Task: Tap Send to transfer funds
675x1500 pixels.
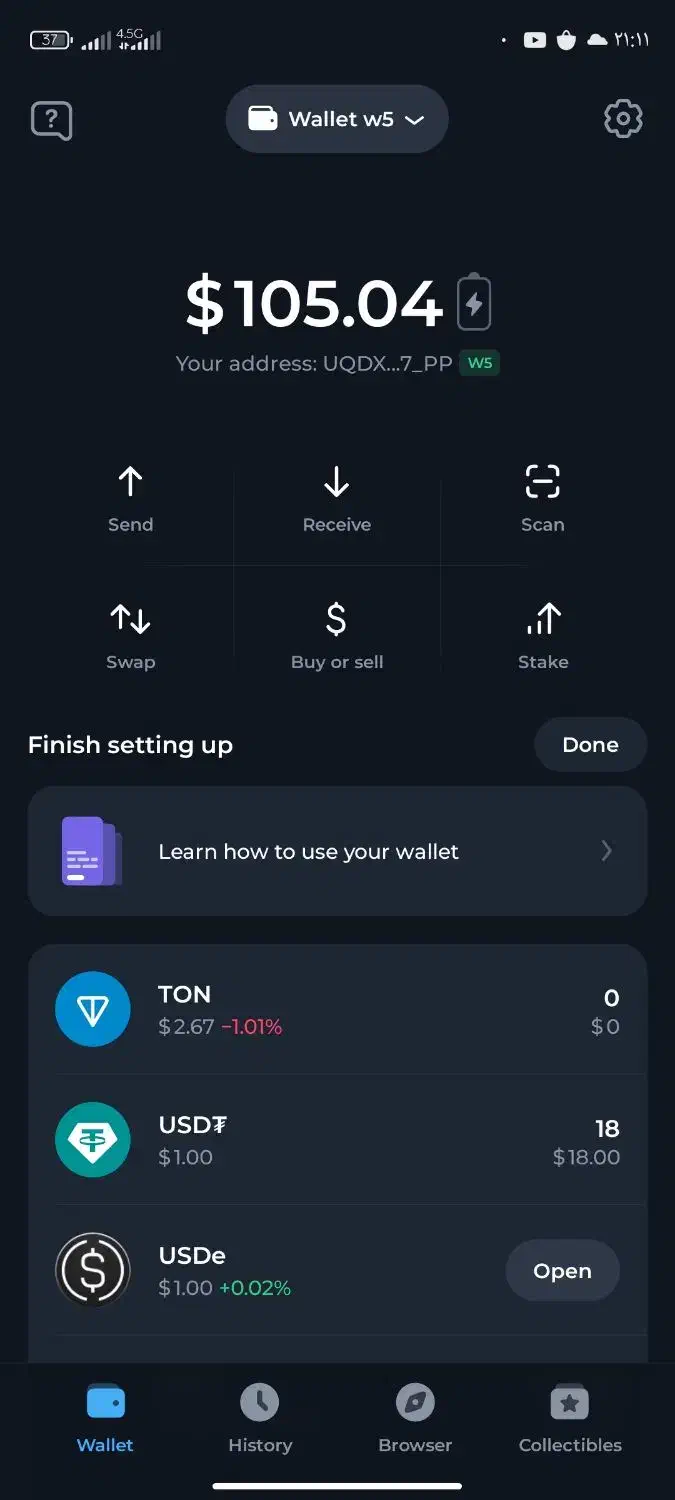Action: point(131,497)
